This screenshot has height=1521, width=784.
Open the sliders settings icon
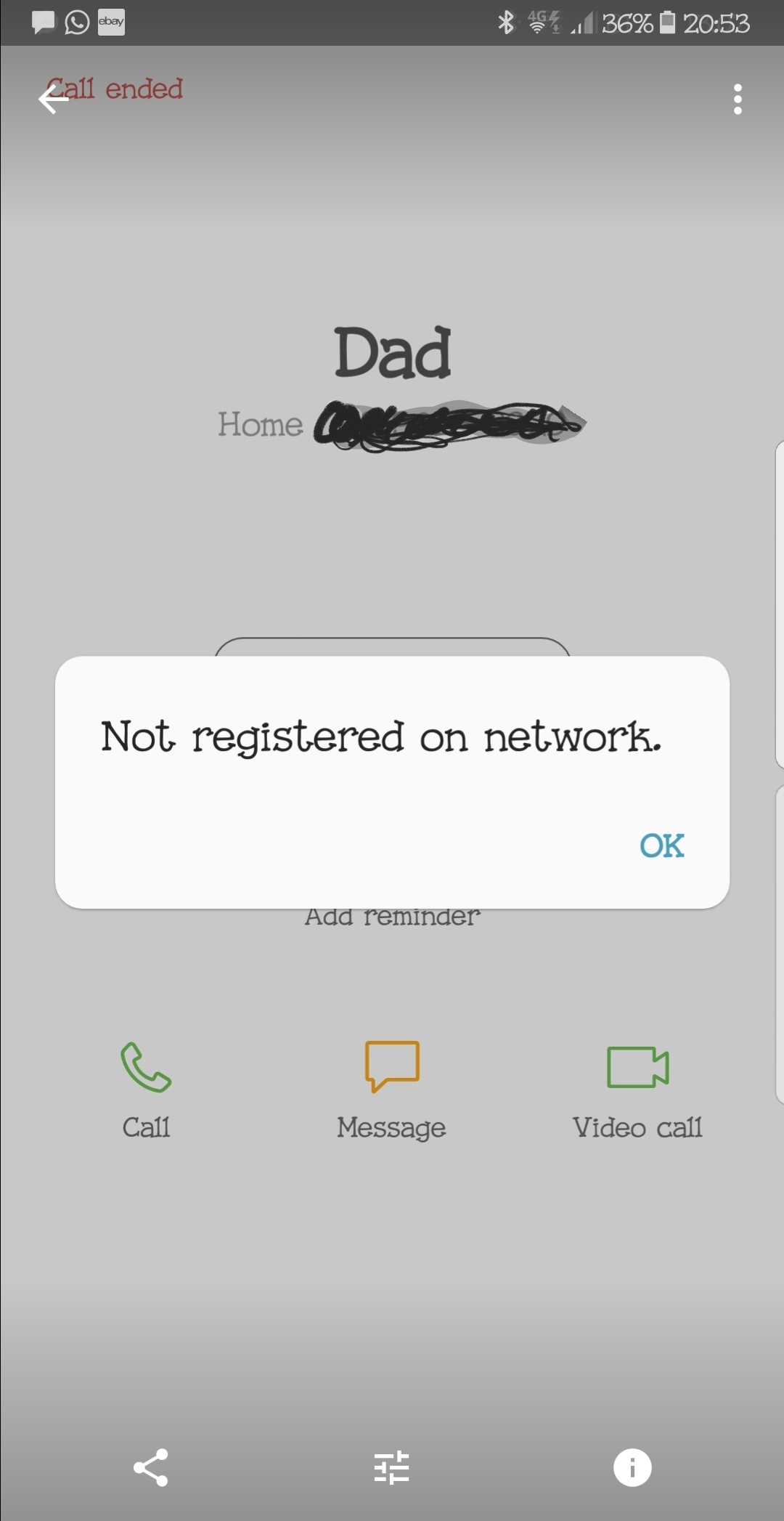[x=392, y=1468]
